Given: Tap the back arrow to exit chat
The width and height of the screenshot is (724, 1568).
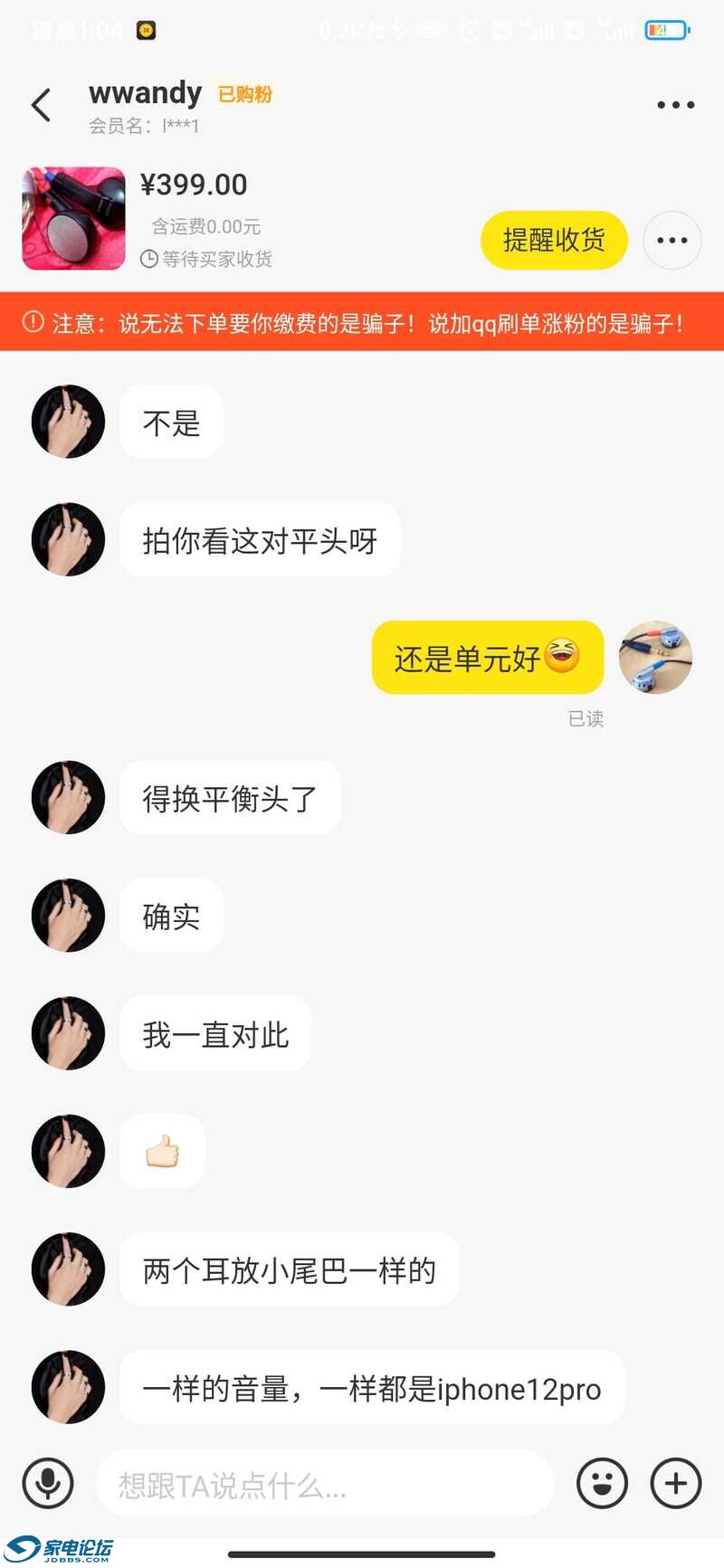Looking at the screenshot, I should (41, 105).
